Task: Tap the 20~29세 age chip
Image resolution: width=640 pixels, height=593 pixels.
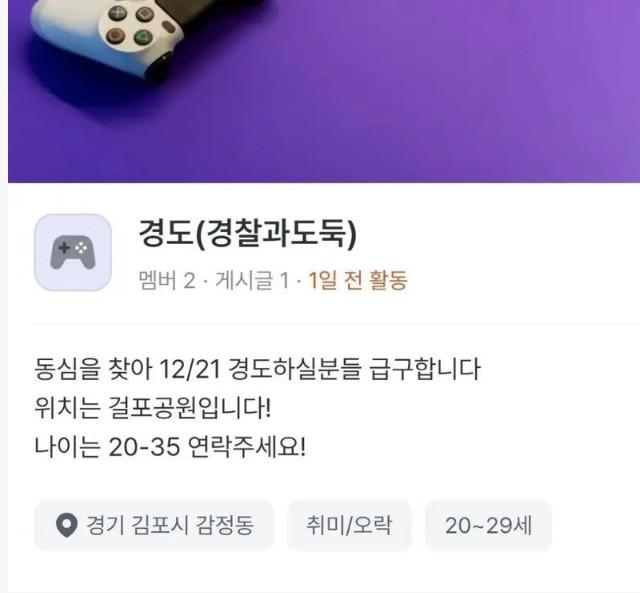Action: [487, 525]
